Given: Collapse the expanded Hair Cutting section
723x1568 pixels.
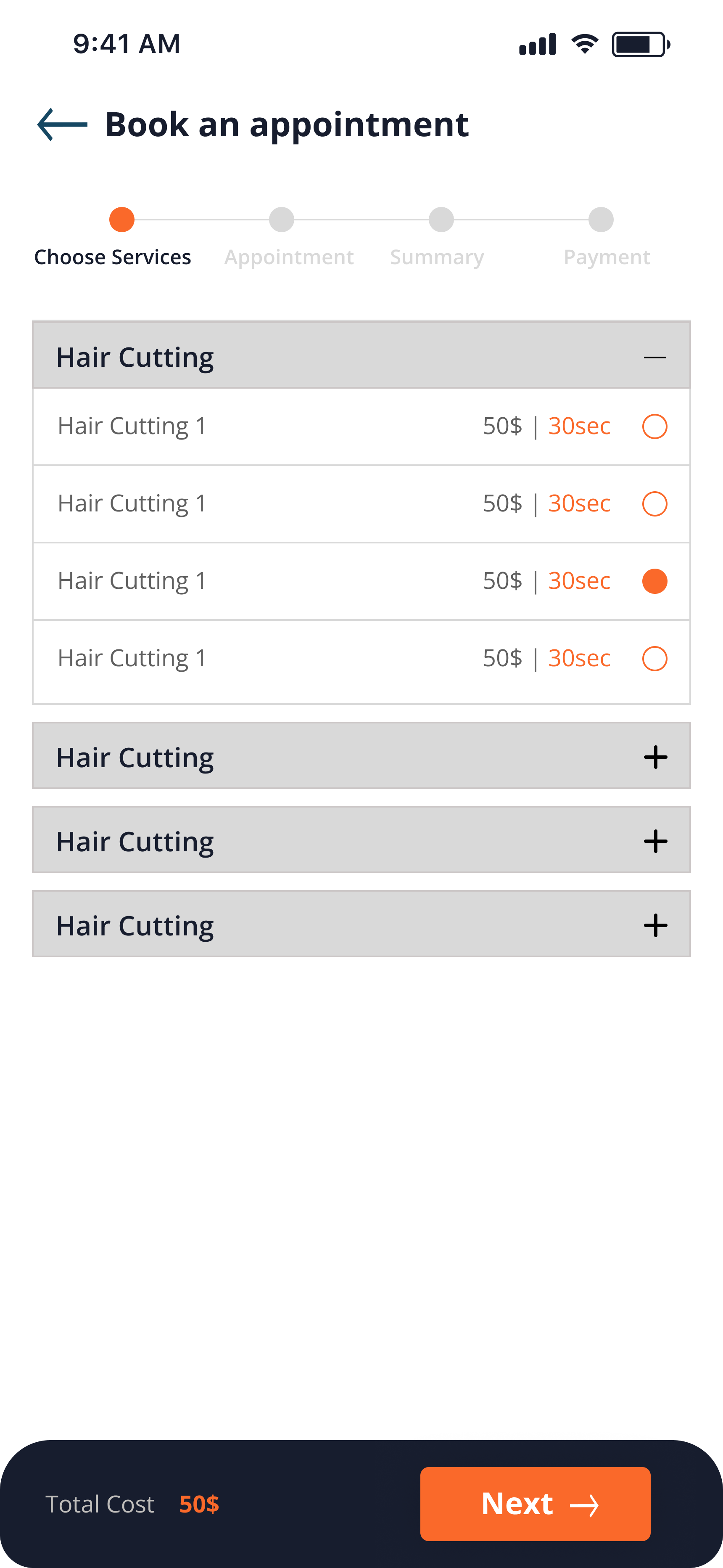Looking at the screenshot, I should [x=654, y=358].
